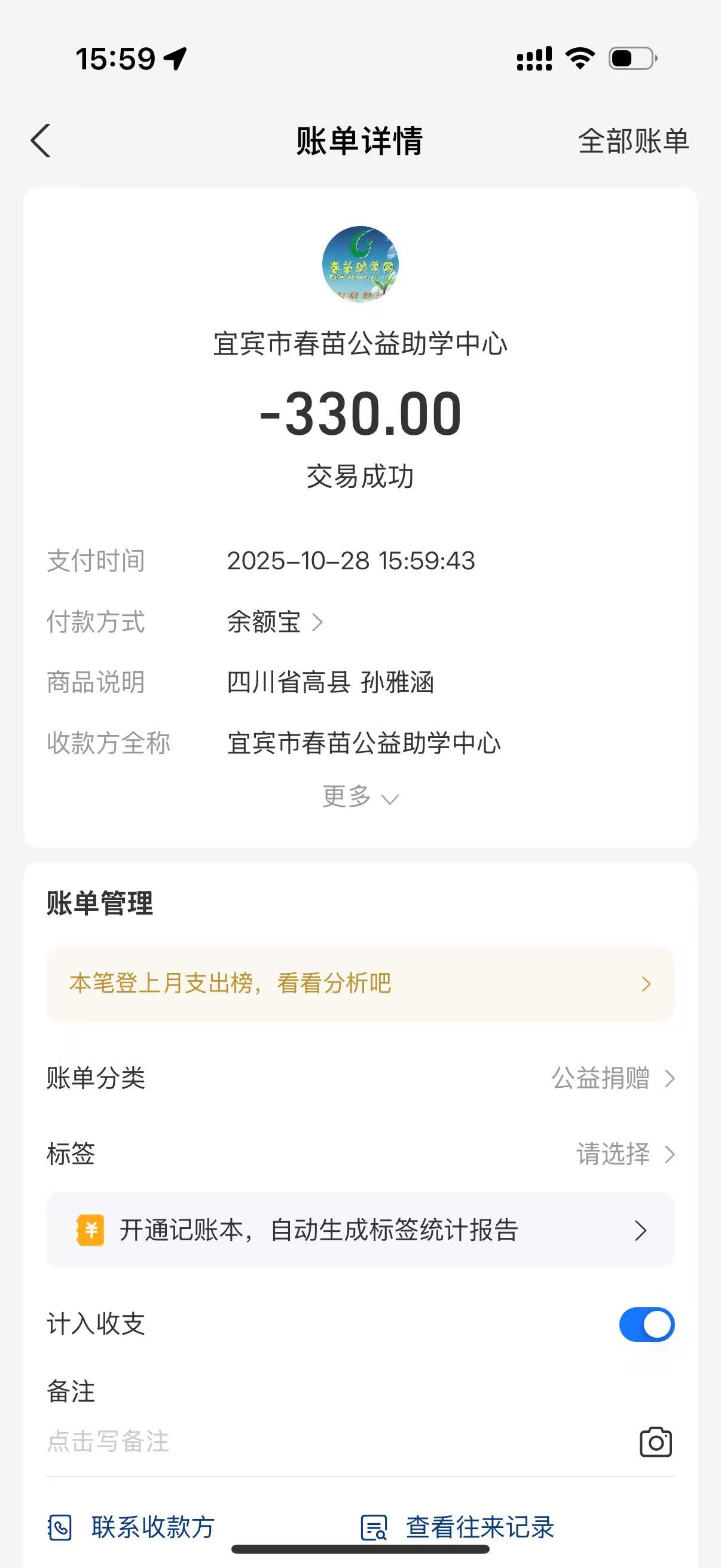
Task: Go back using the back arrow
Action: [41, 141]
